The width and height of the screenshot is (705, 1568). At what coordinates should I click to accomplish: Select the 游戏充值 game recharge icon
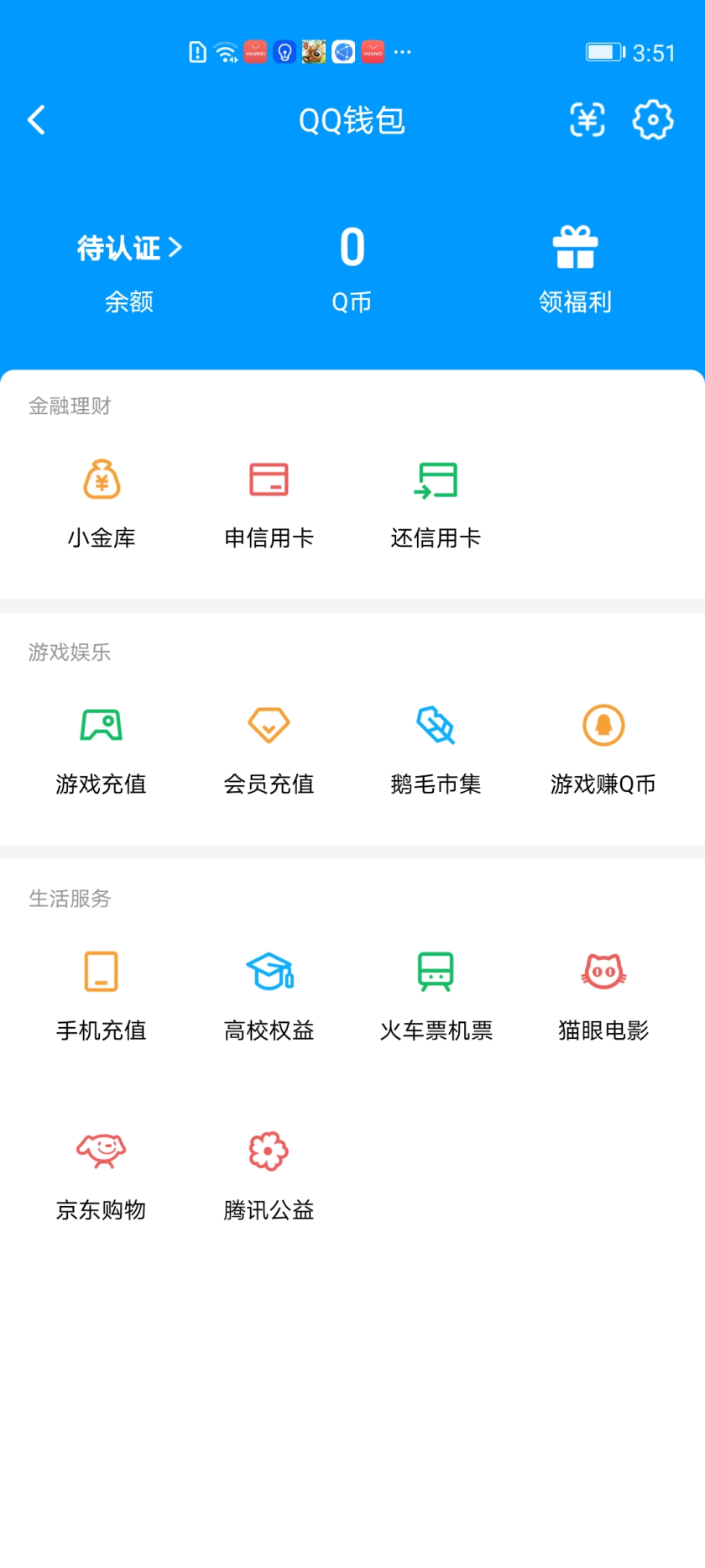click(101, 746)
